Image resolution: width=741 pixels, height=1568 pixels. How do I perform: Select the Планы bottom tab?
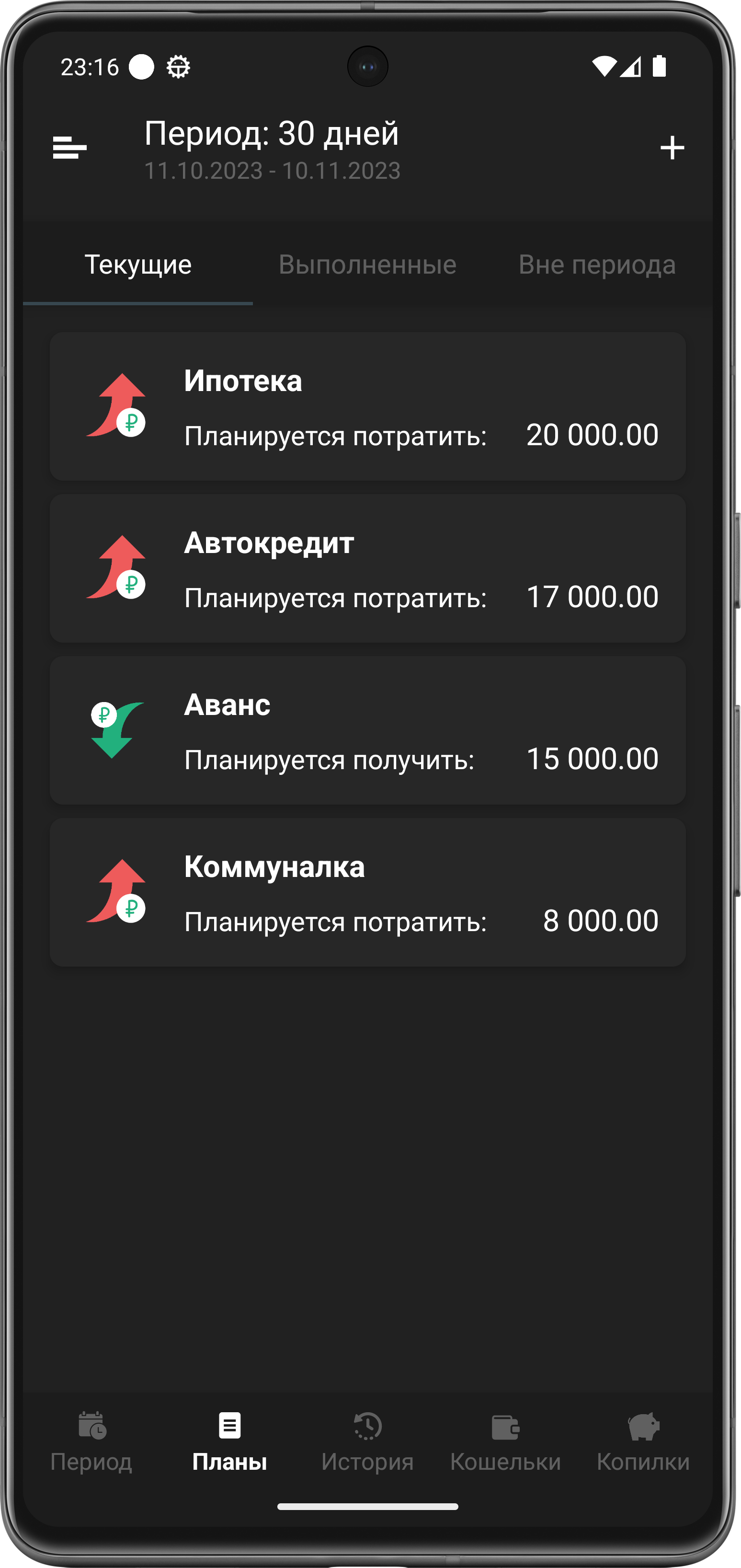tap(229, 1441)
